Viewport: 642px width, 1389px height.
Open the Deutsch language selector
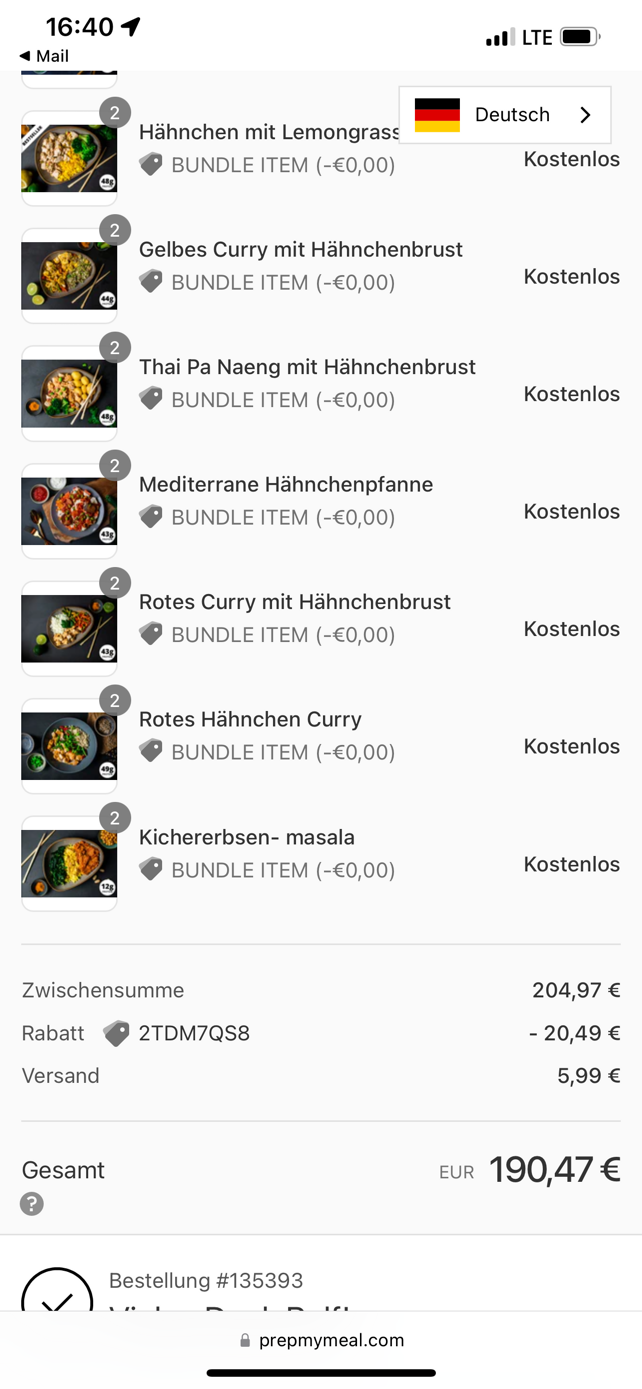coord(504,115)
